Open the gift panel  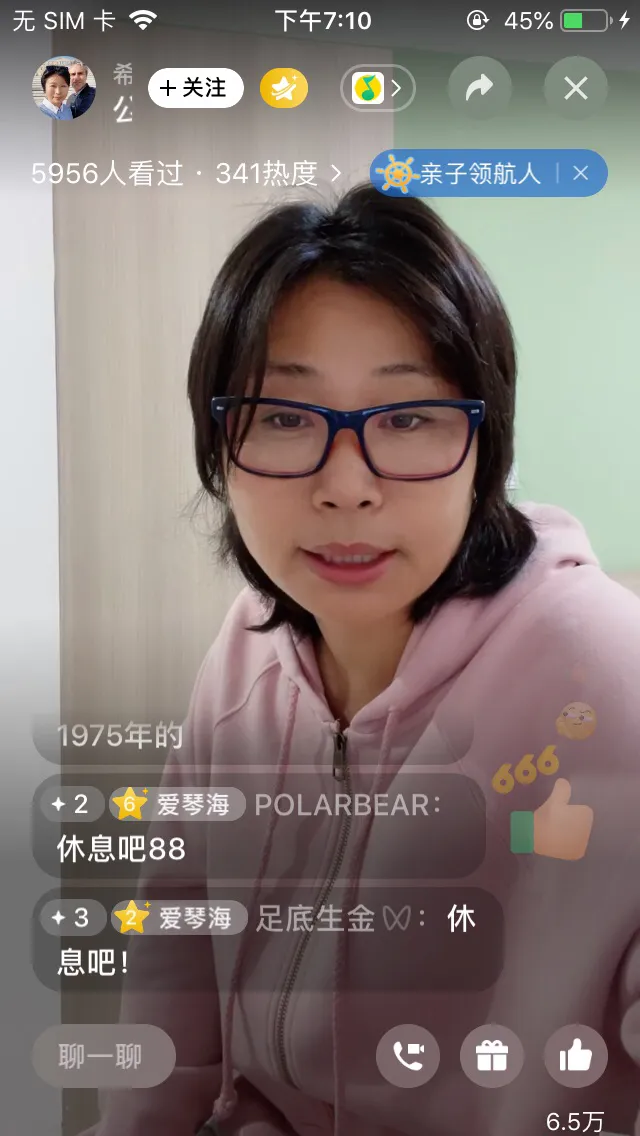(x=491, y=1056)
